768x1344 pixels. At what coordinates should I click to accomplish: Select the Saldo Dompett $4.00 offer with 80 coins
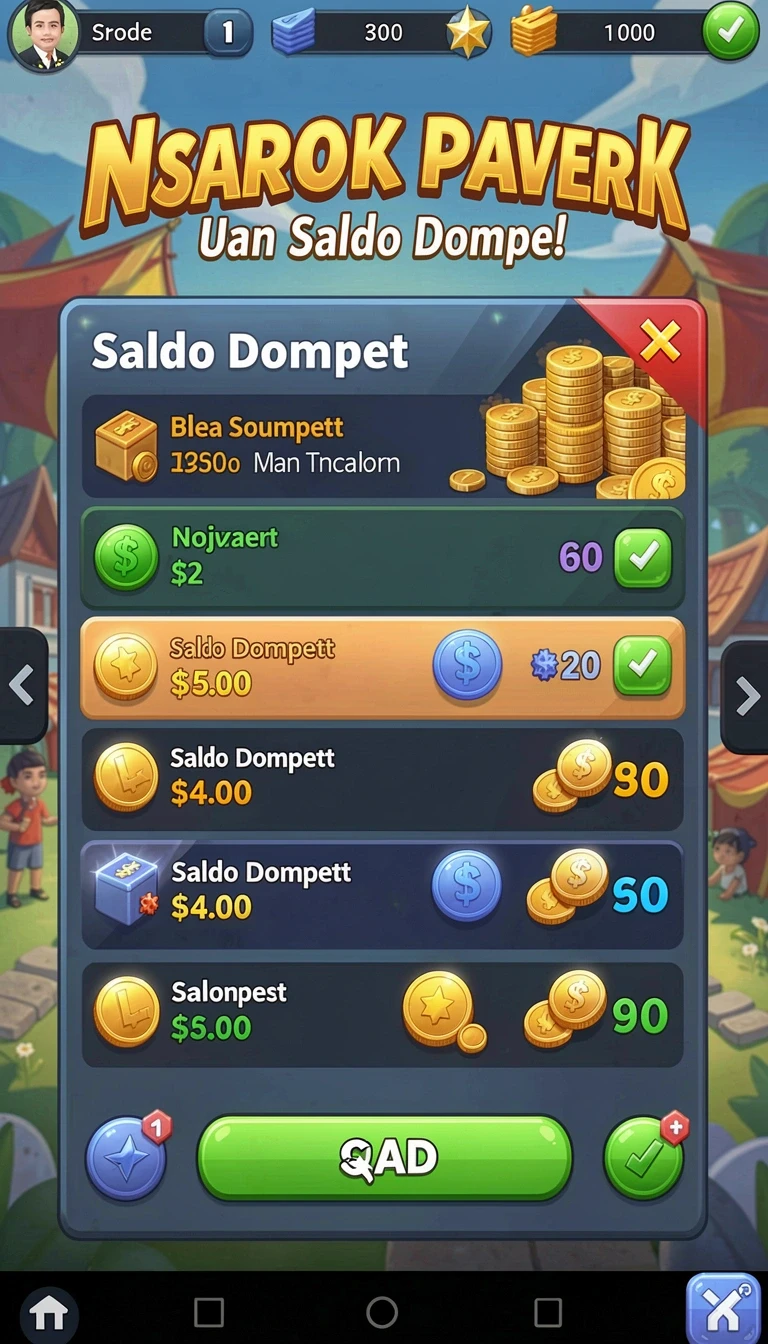pyautogui.click(x=383, y=778)
